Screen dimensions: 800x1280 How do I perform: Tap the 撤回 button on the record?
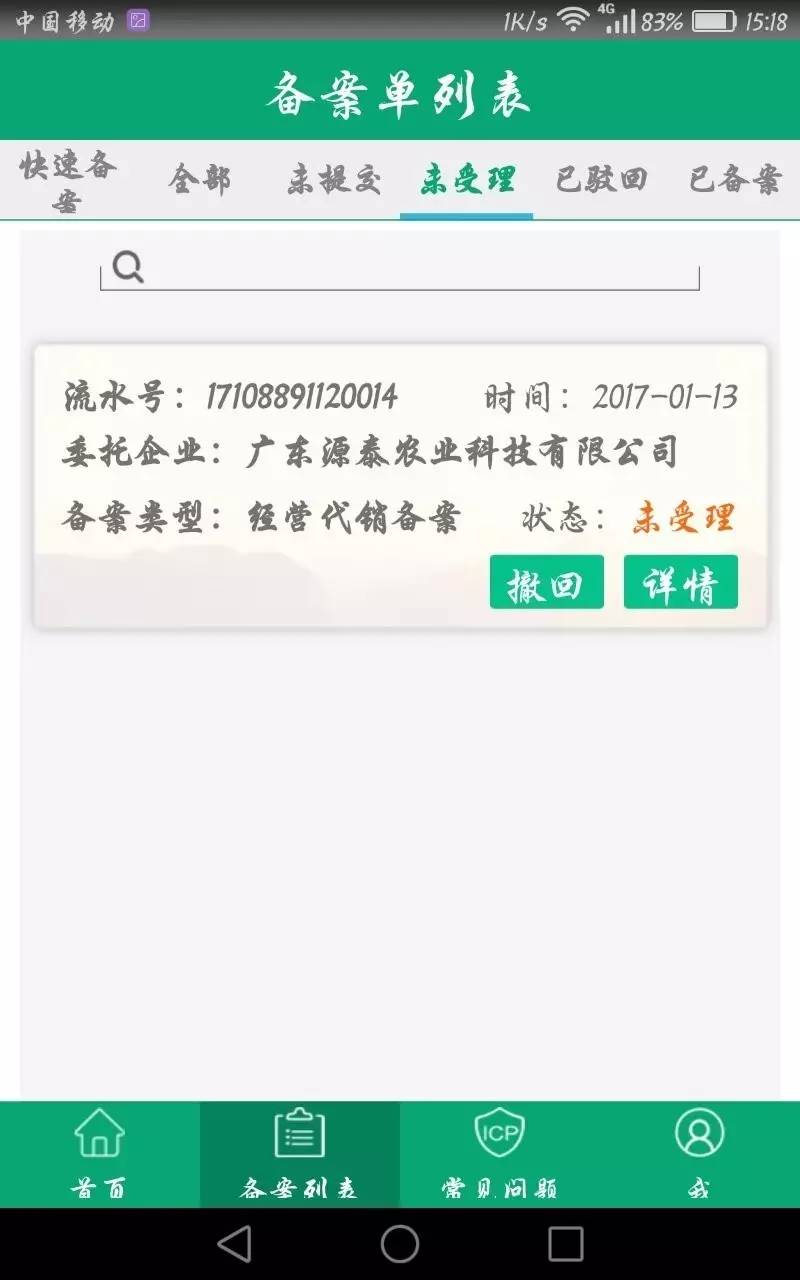point(546,583)
